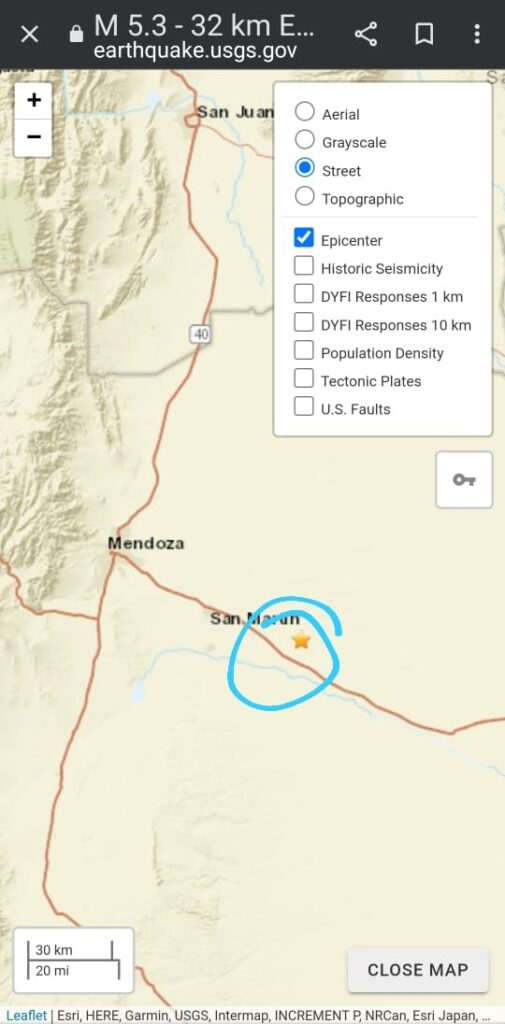Screen dimensions: 505x1024
Task: Open the browser overflow menu
Action: 477,34
